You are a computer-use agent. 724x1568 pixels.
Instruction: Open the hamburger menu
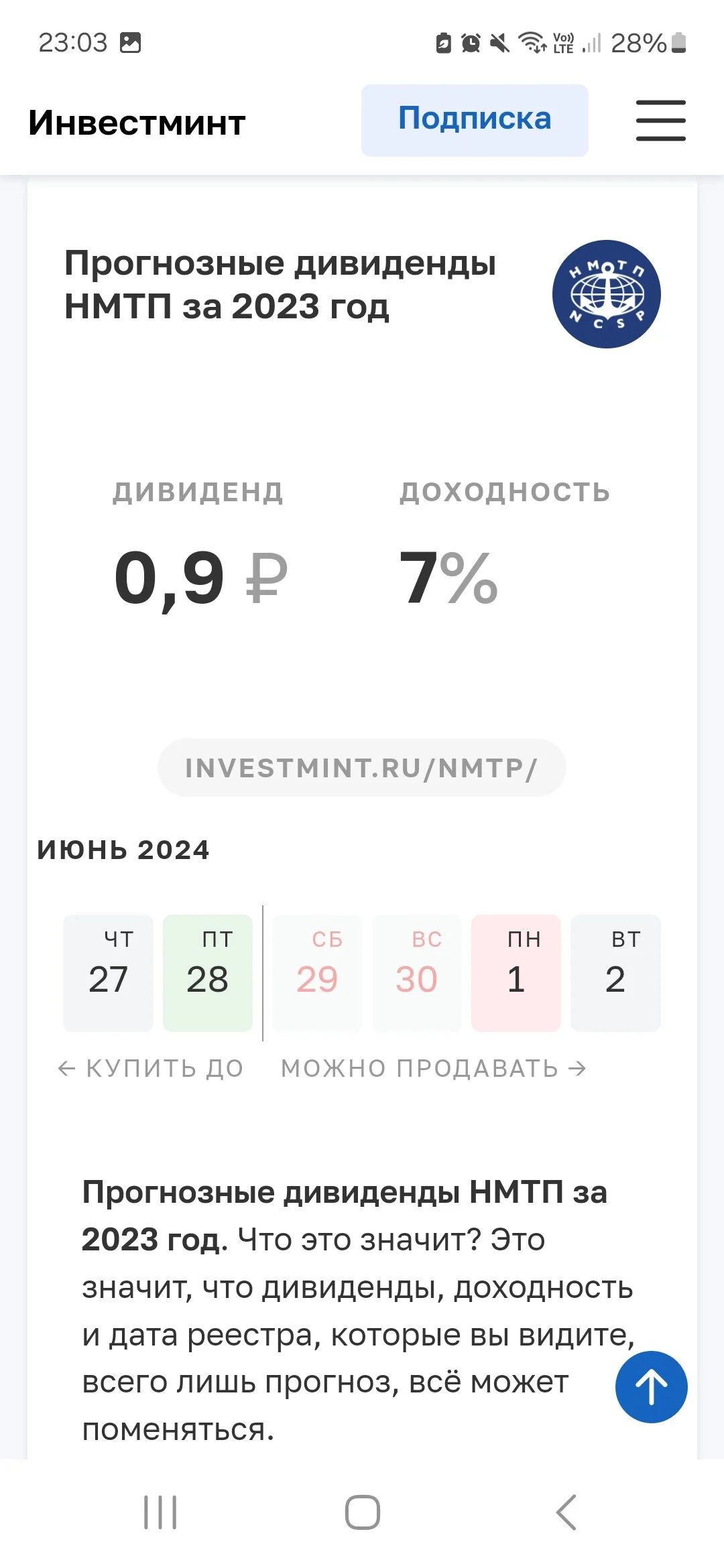(660, 121)
